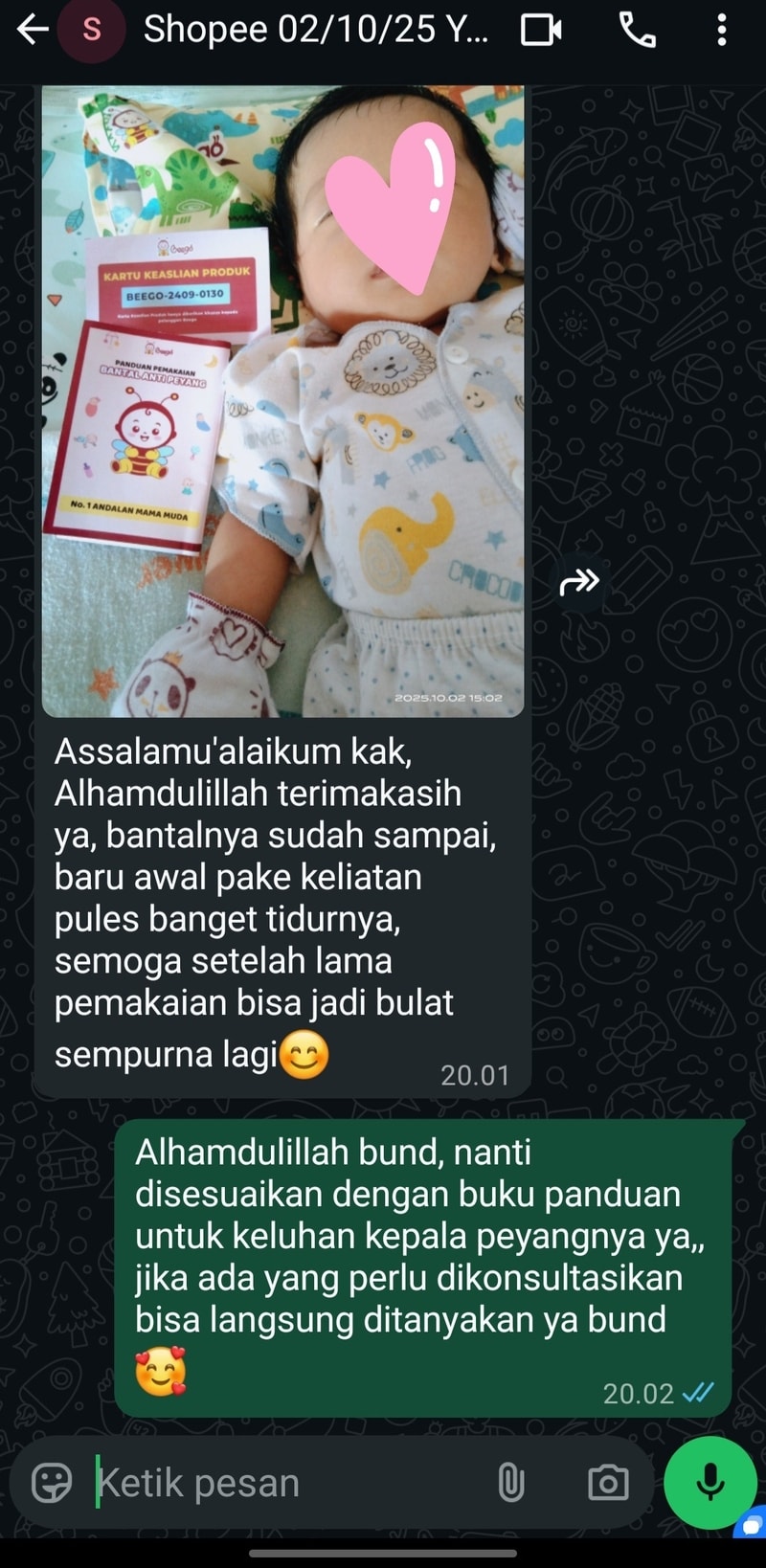Go back to the chat list
Viewport: 766px width, 1568px height.
pyautogui.click(x=33, y=31)
